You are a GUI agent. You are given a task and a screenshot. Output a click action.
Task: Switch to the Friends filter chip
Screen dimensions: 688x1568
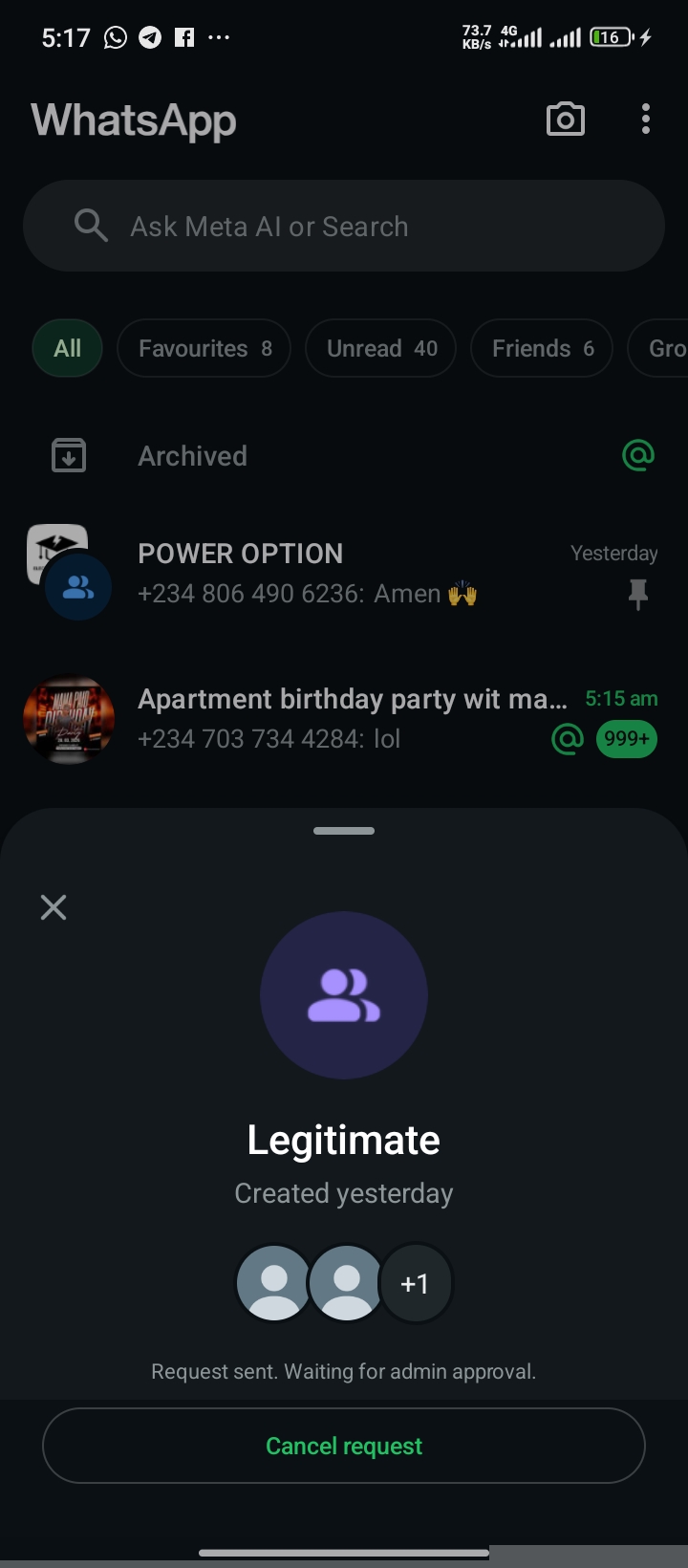coord(541,348)
